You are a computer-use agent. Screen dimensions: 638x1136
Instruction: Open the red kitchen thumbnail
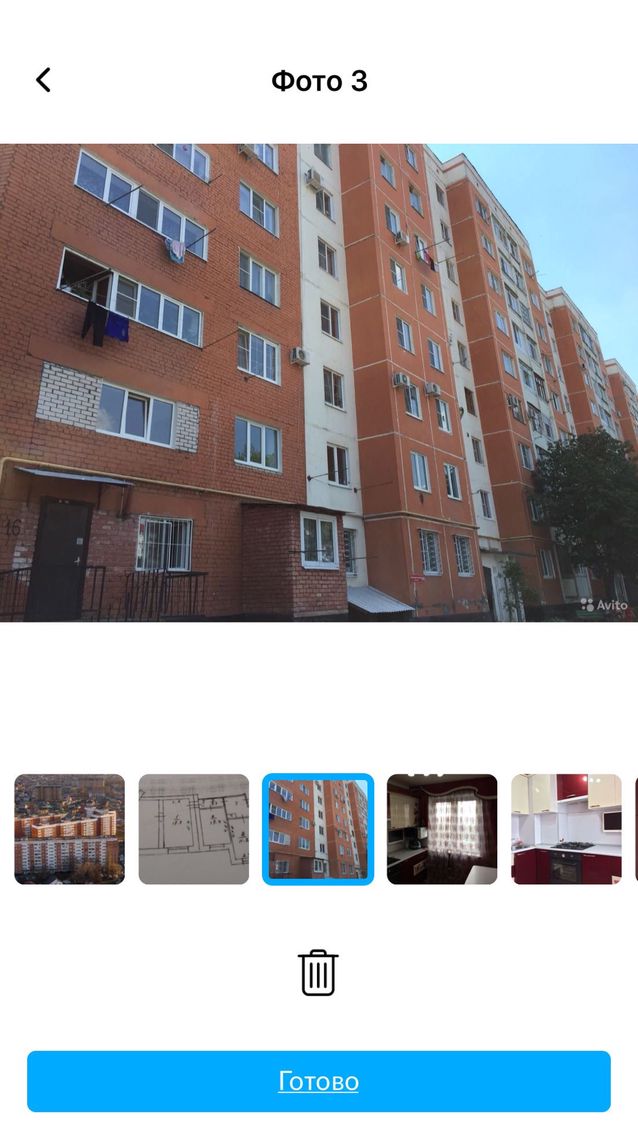click(x=566, y=829)
